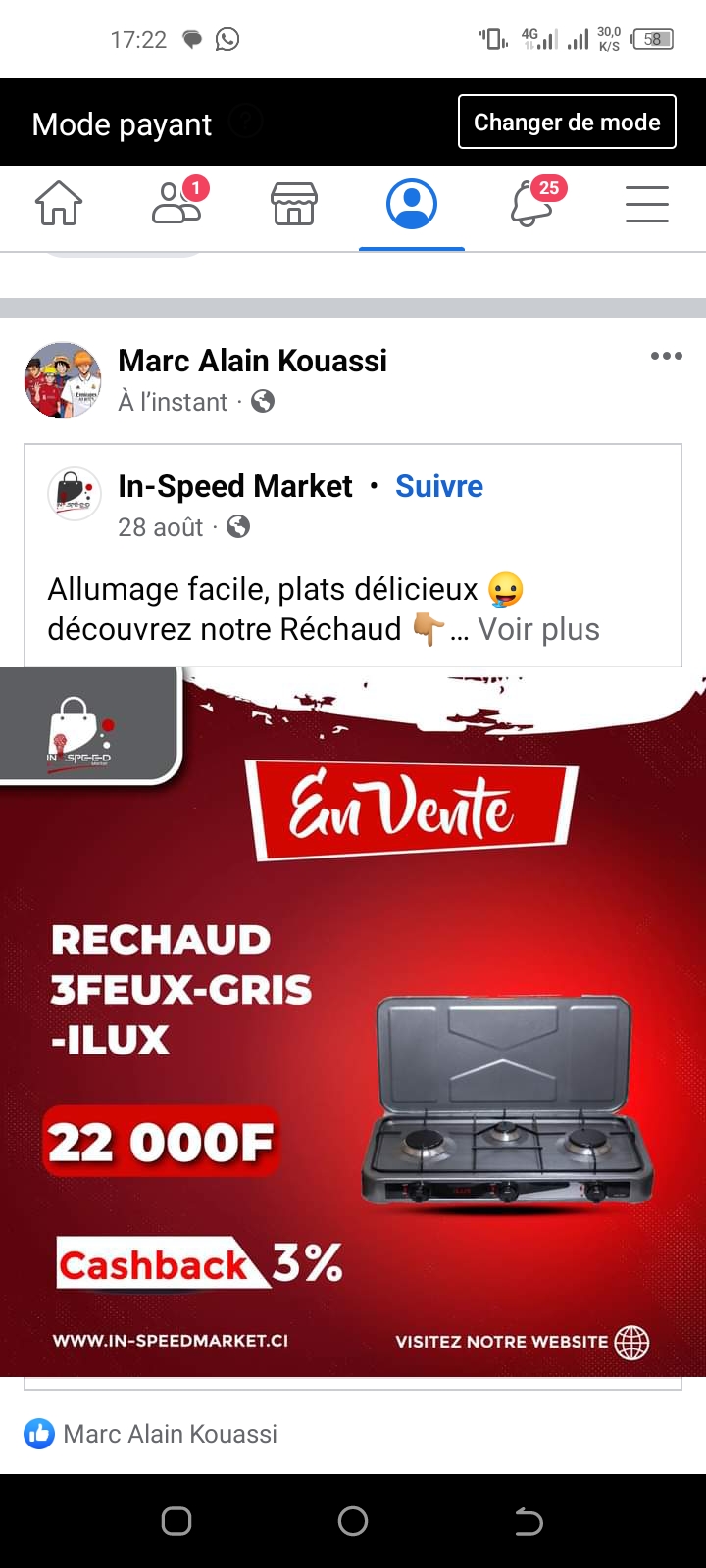Open the In-Speed Market page
This screenshot has width=706, height=1568.
pyautogui.click(x=235, y=486)
